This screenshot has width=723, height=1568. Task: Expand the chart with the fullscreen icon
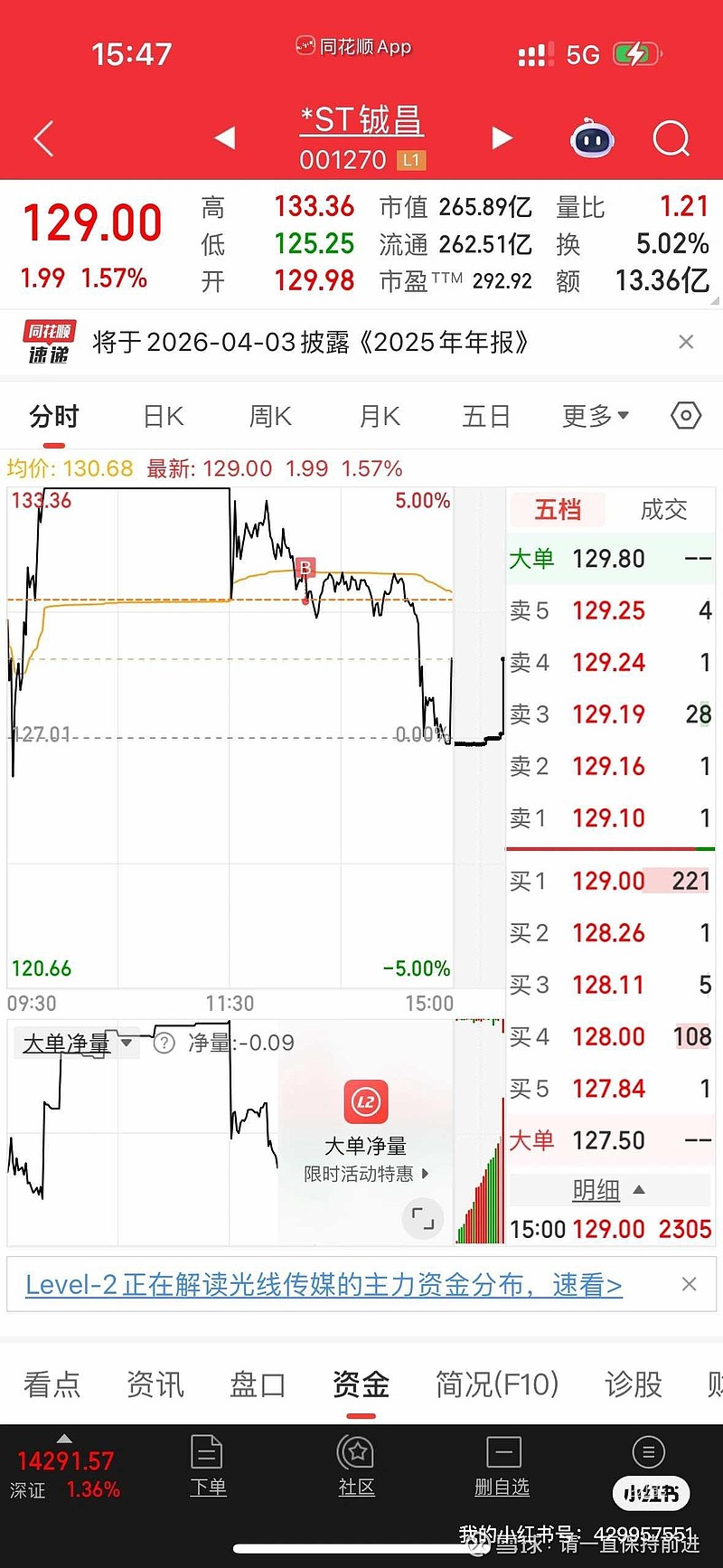point(422,1218)
